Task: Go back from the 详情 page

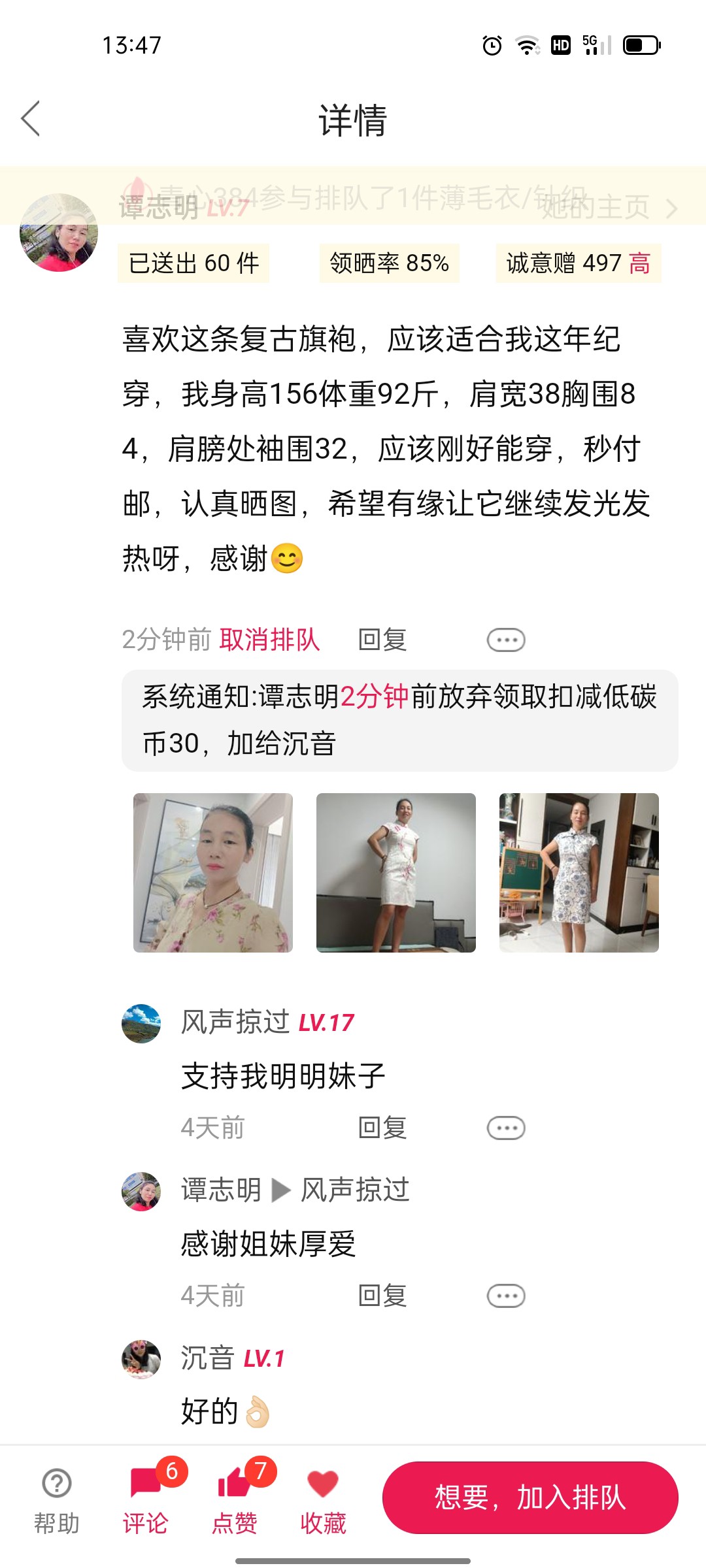Action: pyautogui.click(x=31, y=119)
